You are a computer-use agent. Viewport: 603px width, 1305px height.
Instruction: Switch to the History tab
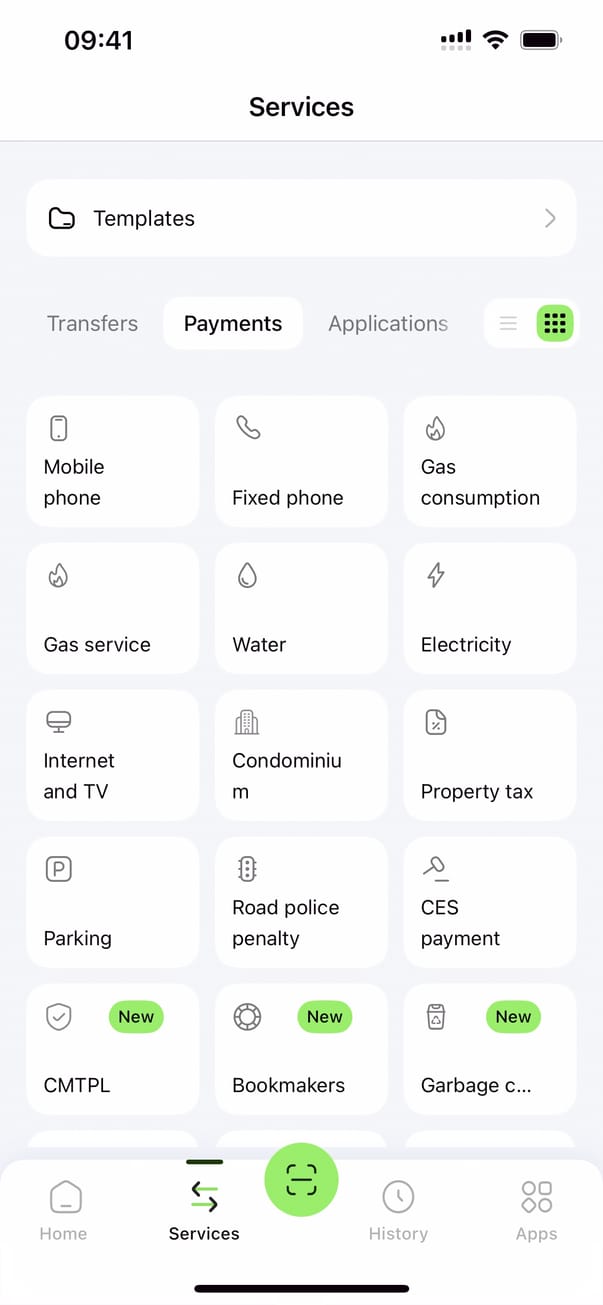tap(398, 1209)
